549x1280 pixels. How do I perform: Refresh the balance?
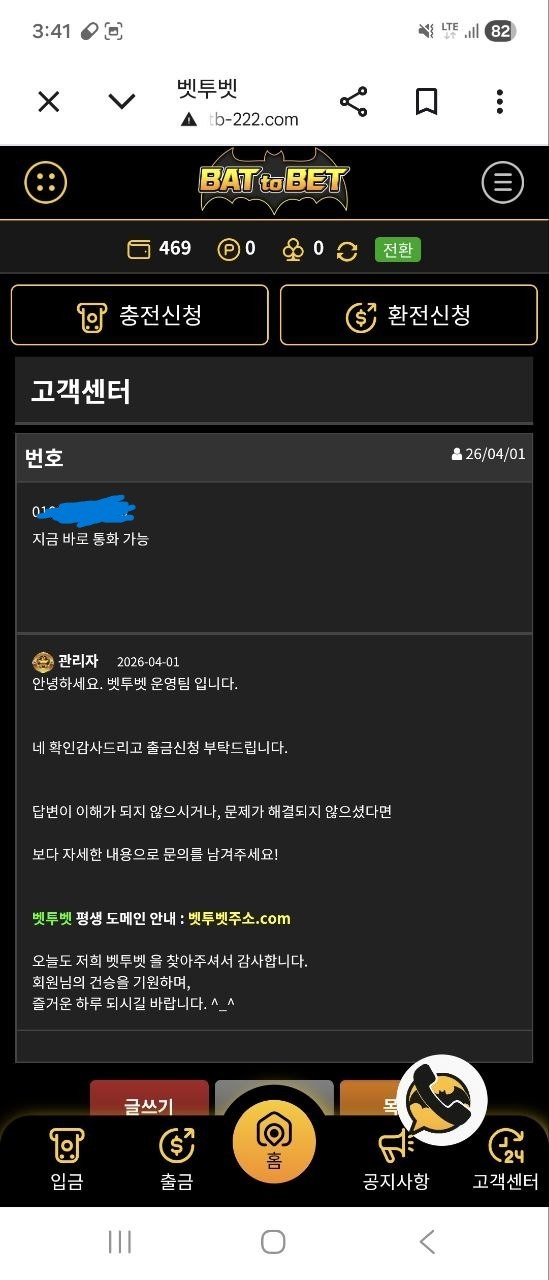[347, 250]
